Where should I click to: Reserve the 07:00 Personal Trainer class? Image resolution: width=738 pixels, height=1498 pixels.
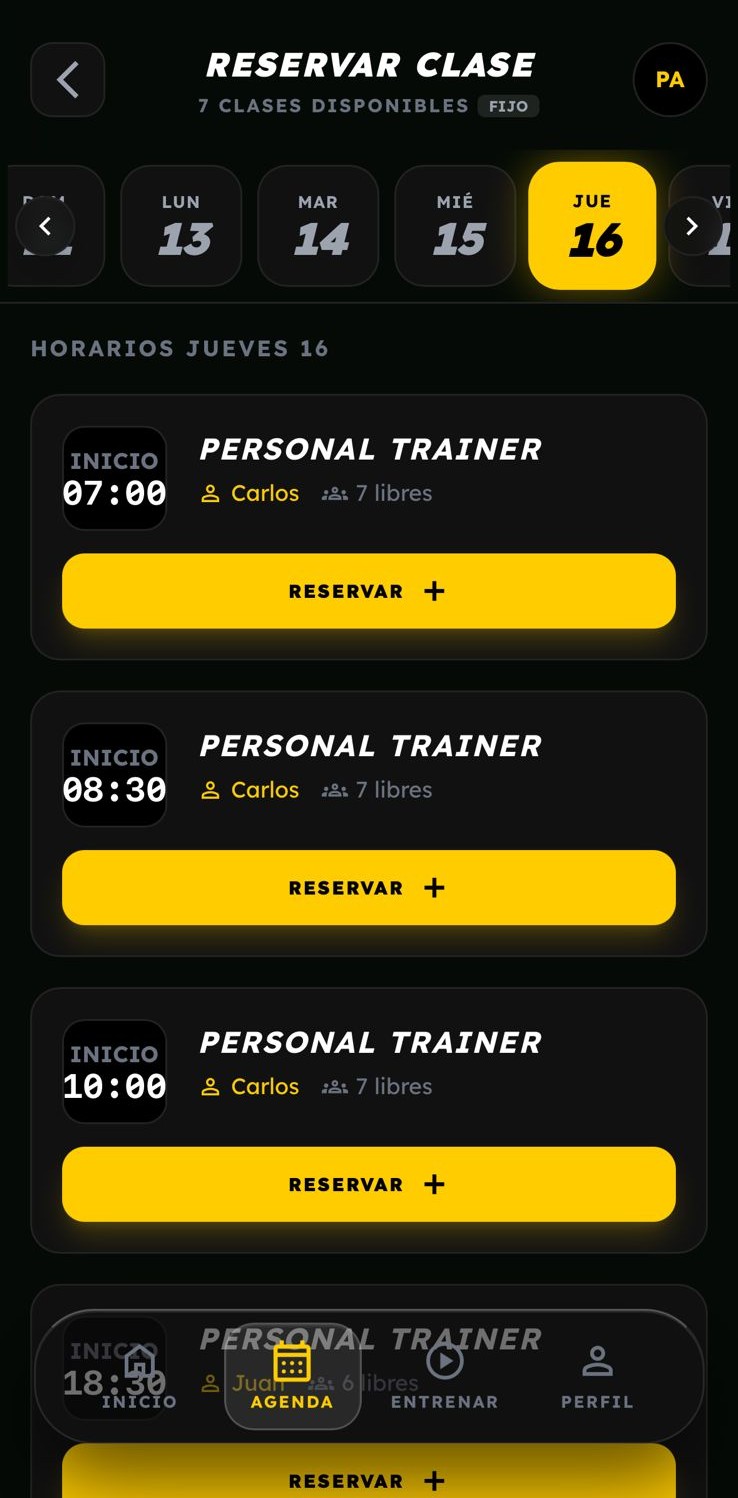tap(368, 591)
